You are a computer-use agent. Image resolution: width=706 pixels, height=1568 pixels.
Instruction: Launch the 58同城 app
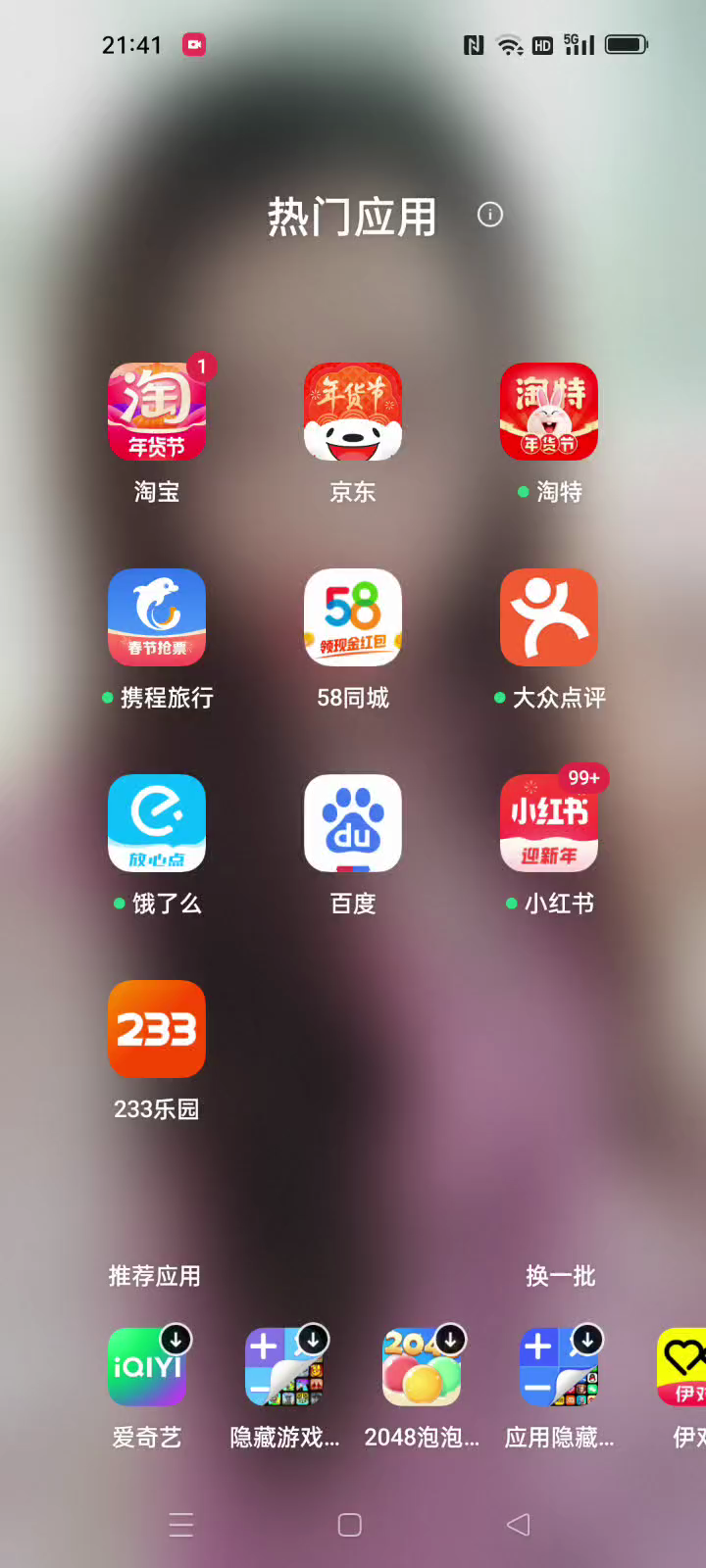353,617
